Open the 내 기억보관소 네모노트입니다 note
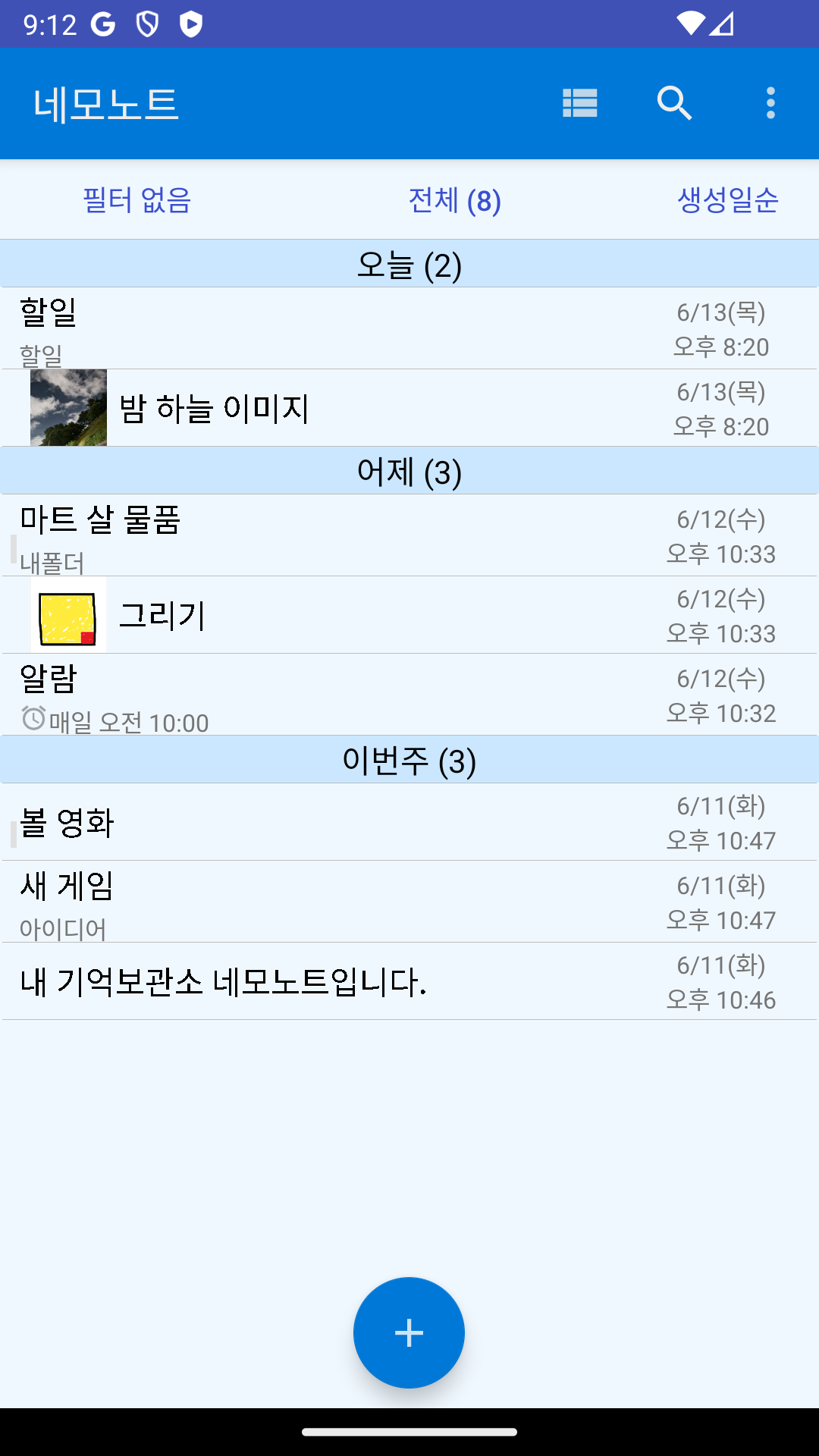Screen dimensions: 819x1456 409,981
